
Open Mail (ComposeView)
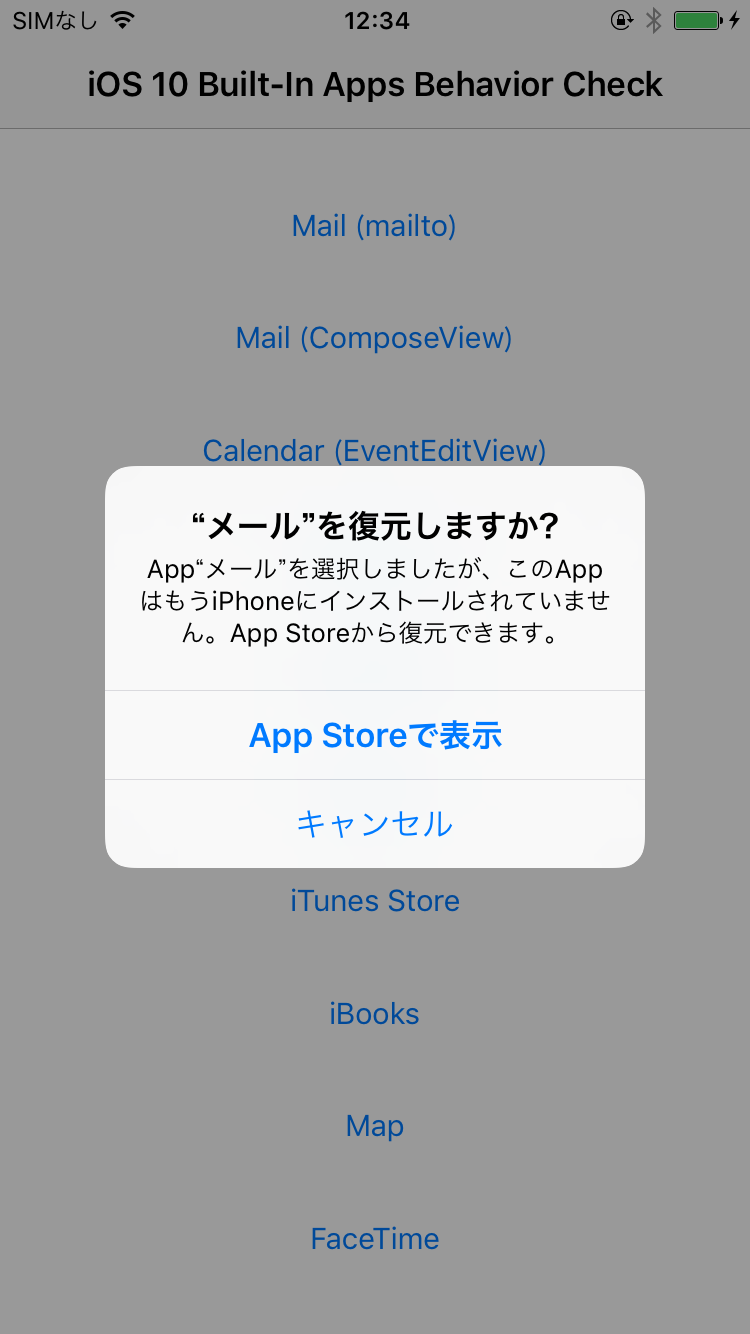click(x=374, y=338)
